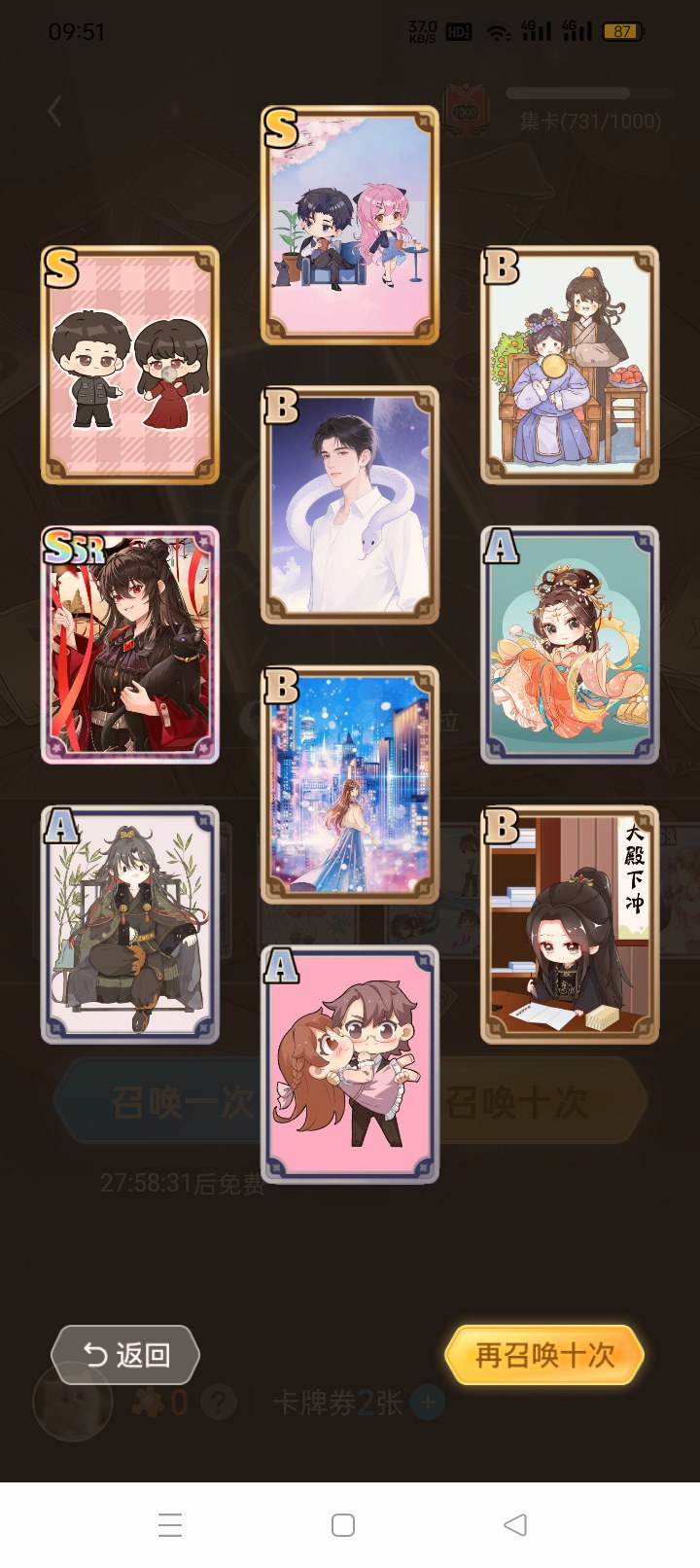Go back with the system back button
Viewport: 700px width, 1568px height.
515,1524
